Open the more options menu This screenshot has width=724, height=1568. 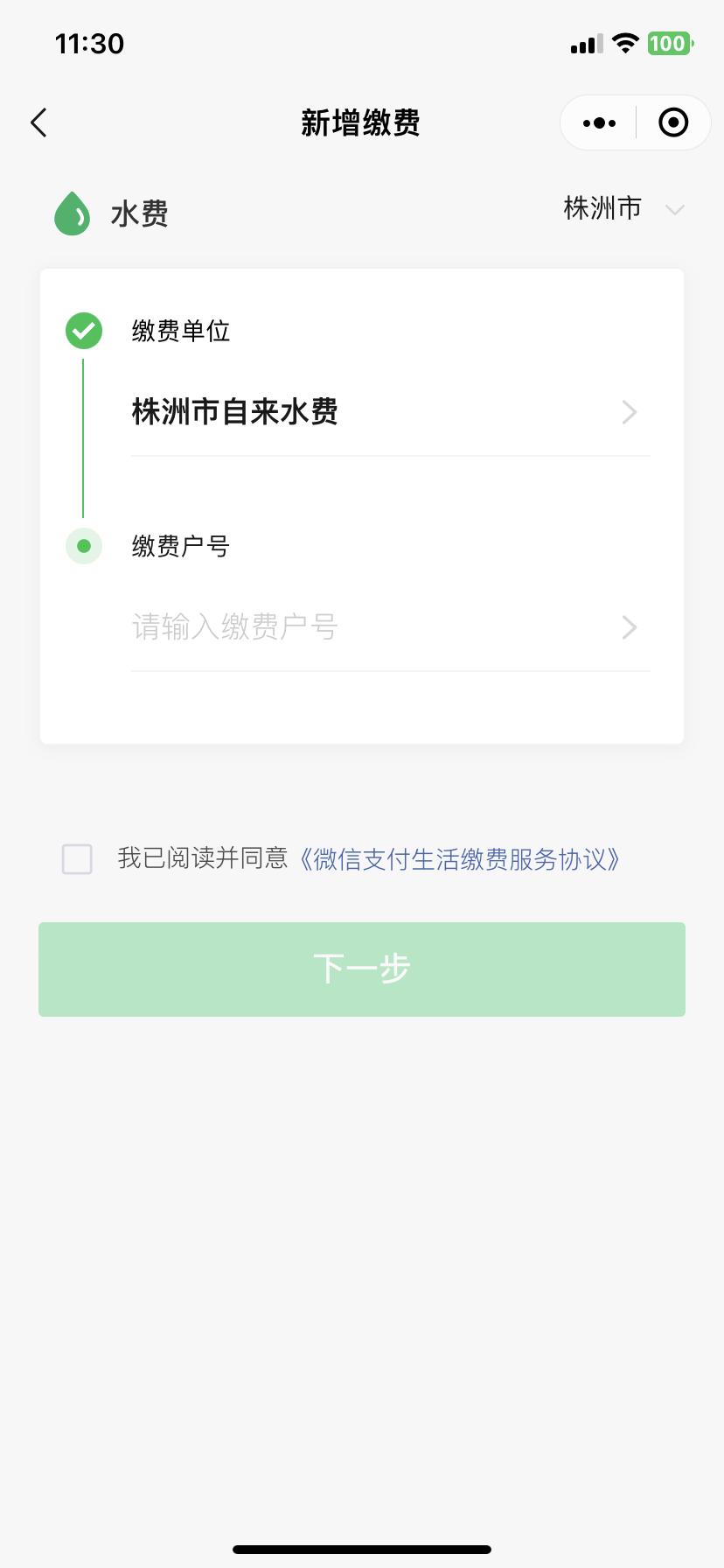tap(598, 122)
